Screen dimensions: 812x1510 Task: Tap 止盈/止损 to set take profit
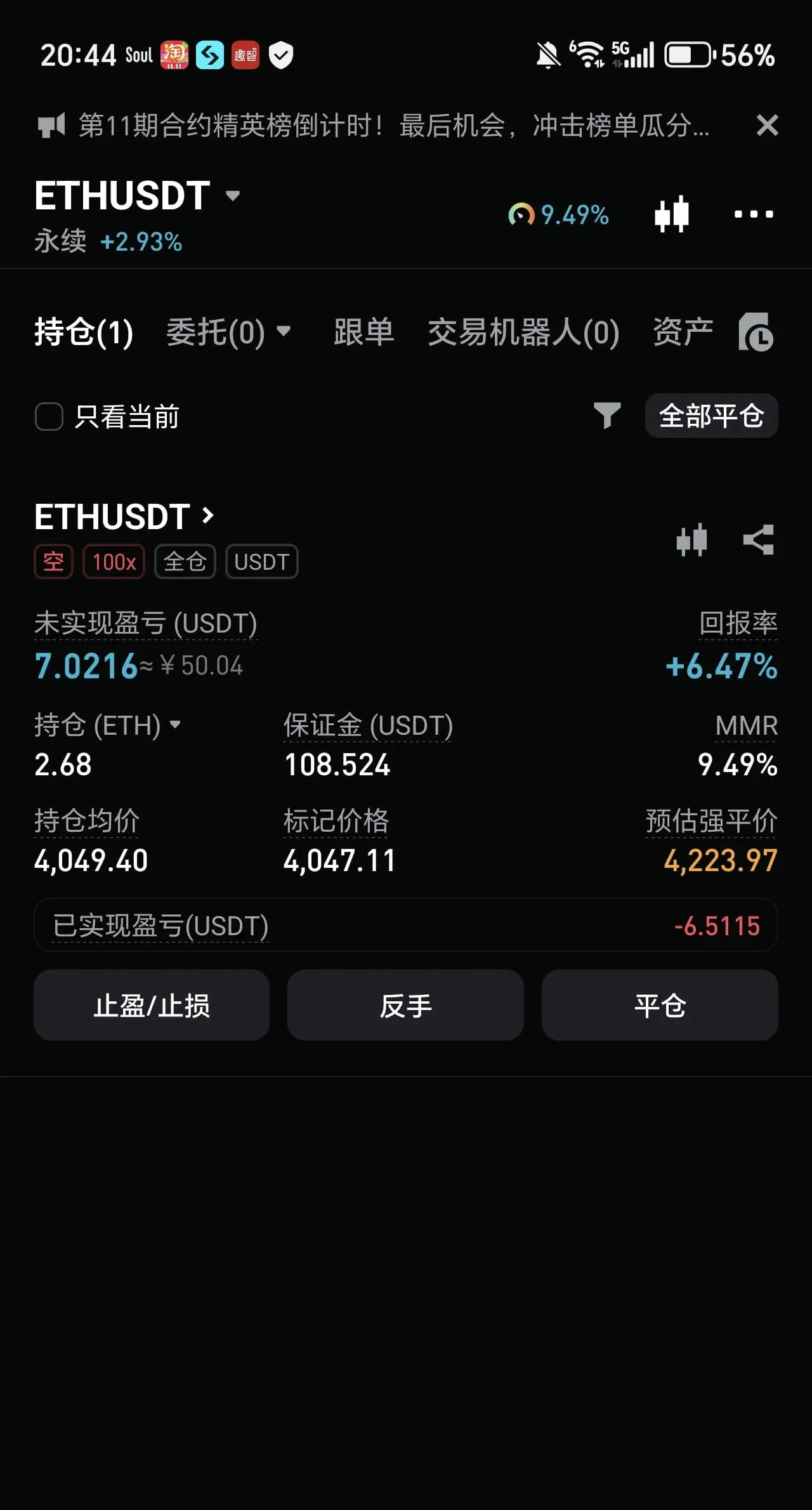(x=152, y=1005)
